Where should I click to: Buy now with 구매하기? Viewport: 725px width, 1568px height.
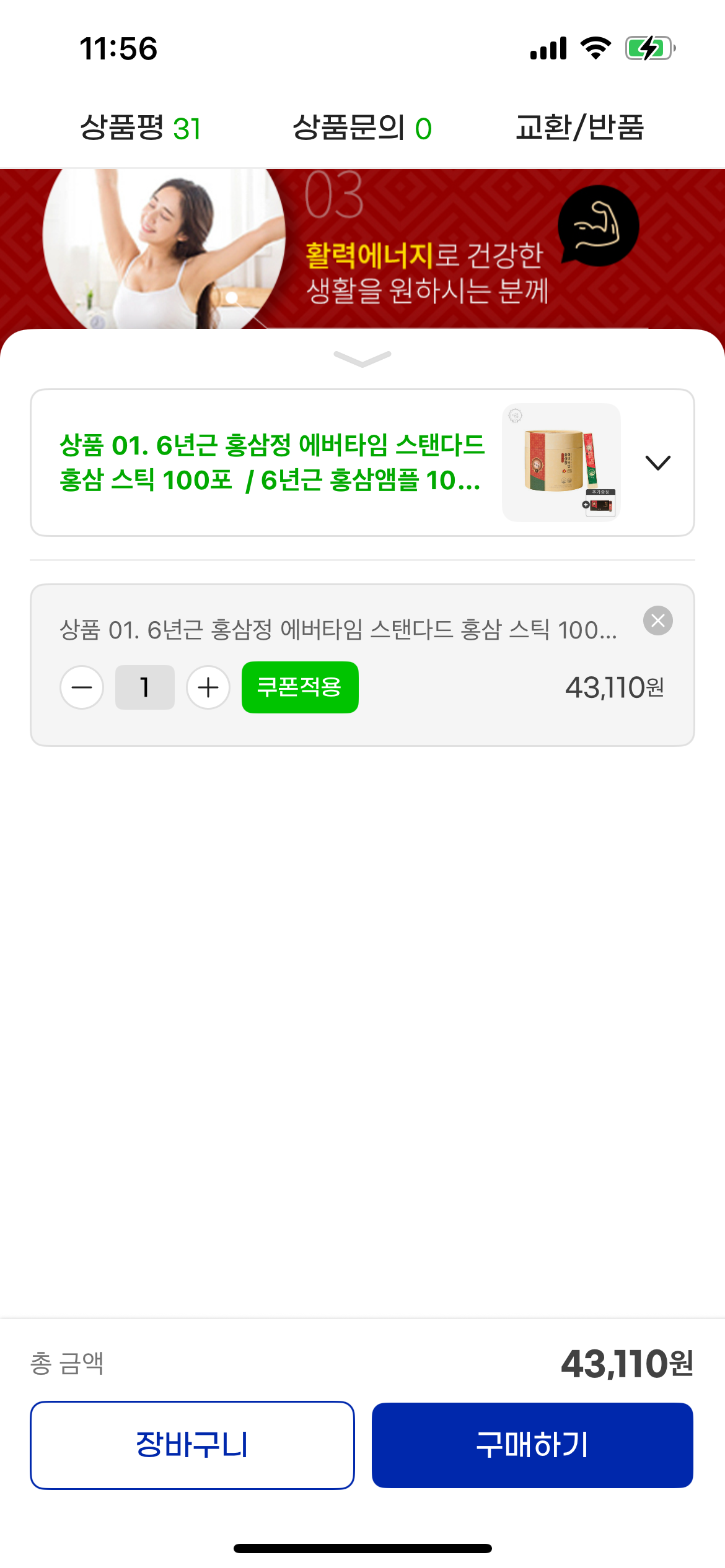[x=532, y=1445]
